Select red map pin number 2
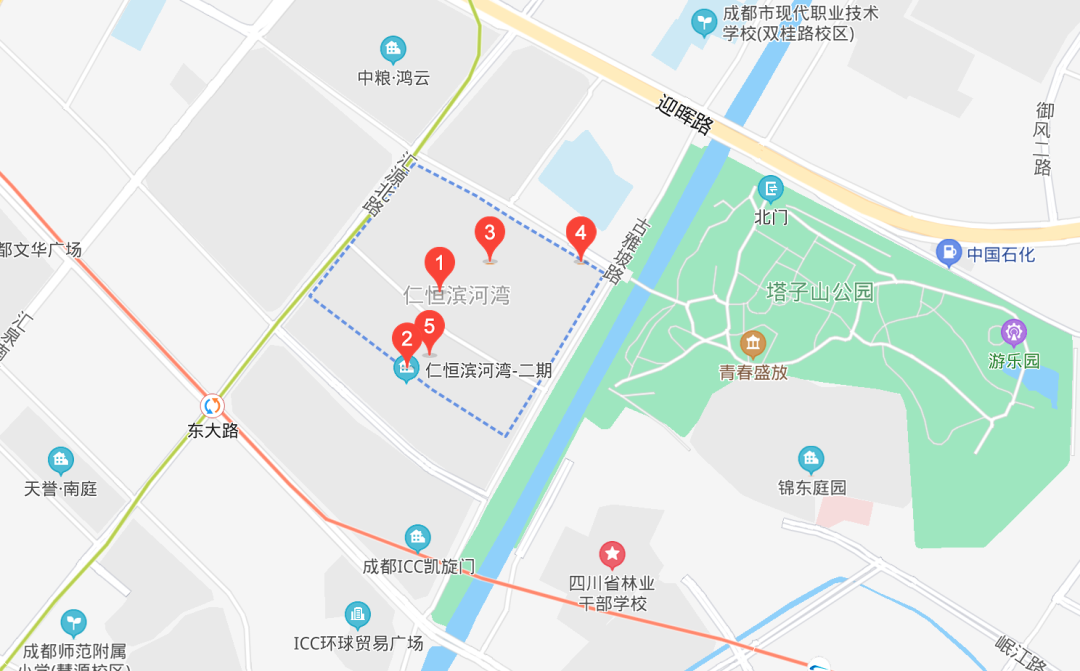This screenshot has height=671, width=1080. pos(407,339)
